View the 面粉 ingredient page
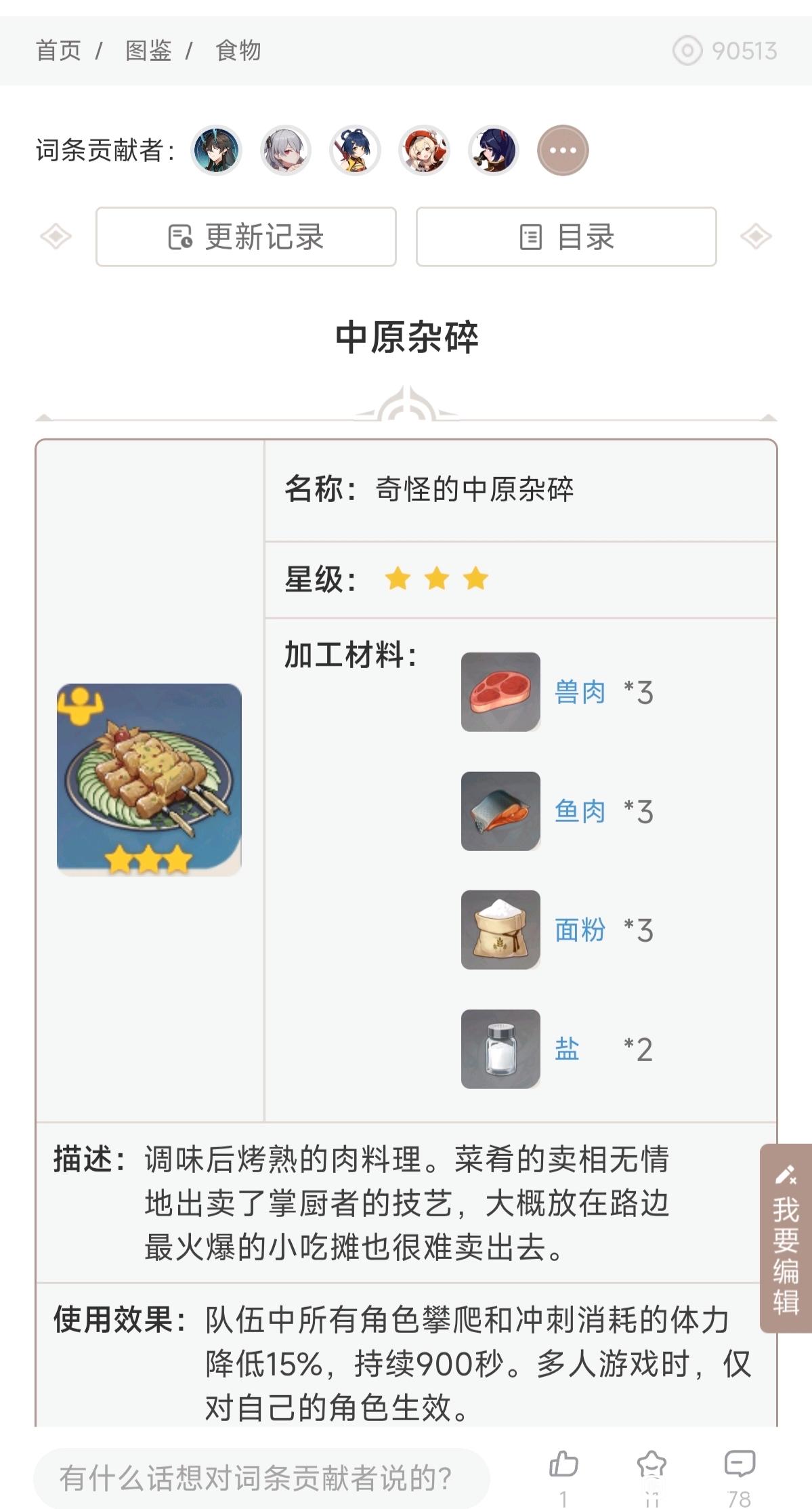812x1509 pixels. tap(580, 930)
